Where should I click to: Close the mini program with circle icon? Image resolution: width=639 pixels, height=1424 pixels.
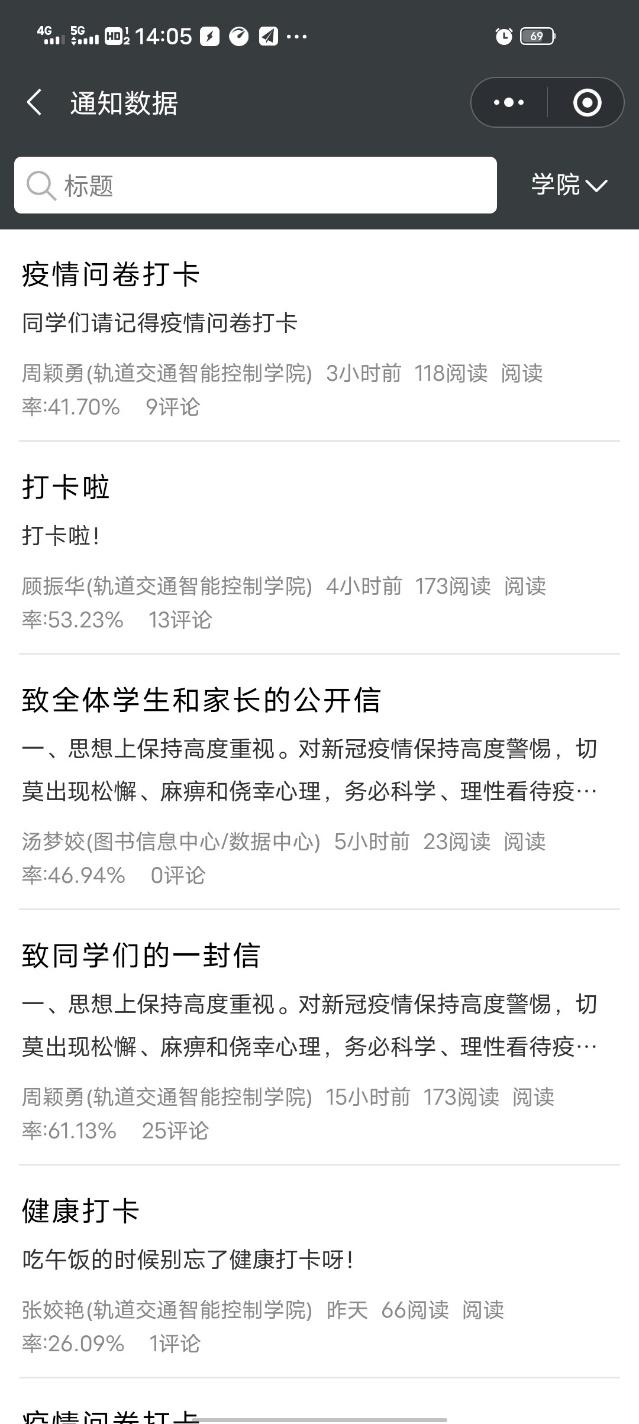click(587, 103)
